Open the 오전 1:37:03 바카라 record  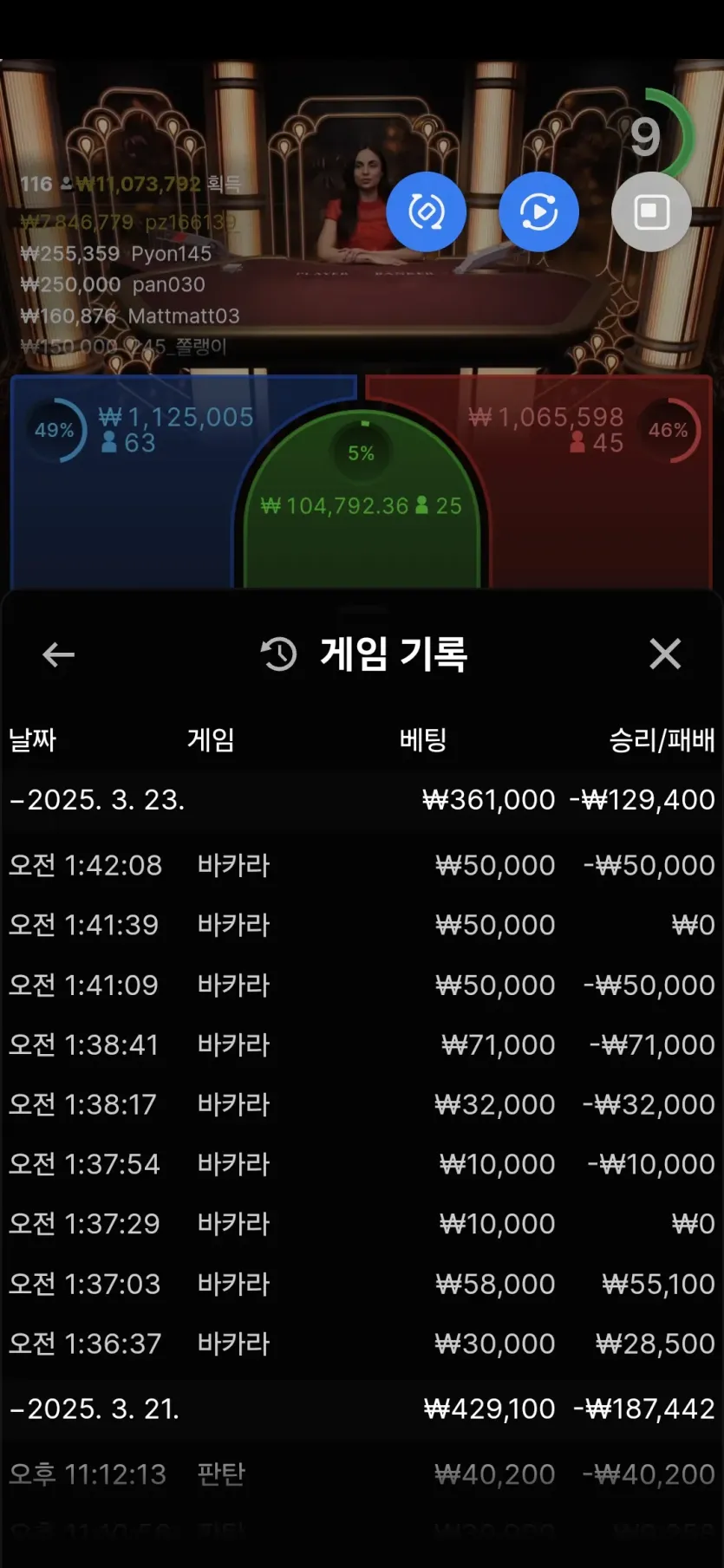pyautogui.click(x=362, y=1284)
